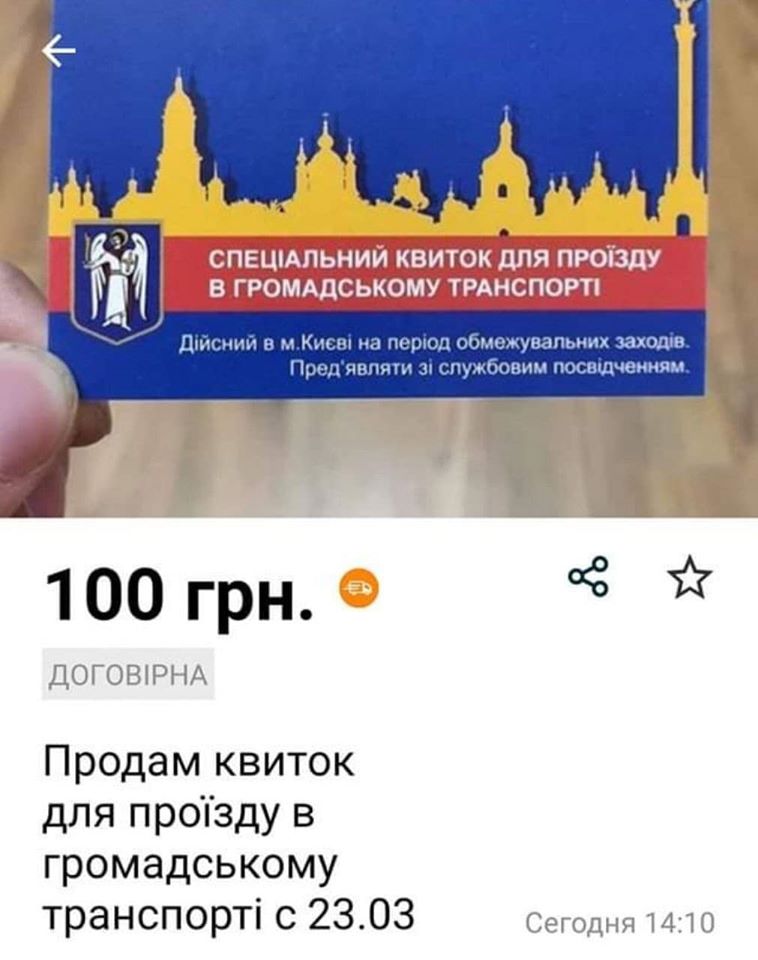
Task: Share this ticket listing
Action: [x=588, y=578]
